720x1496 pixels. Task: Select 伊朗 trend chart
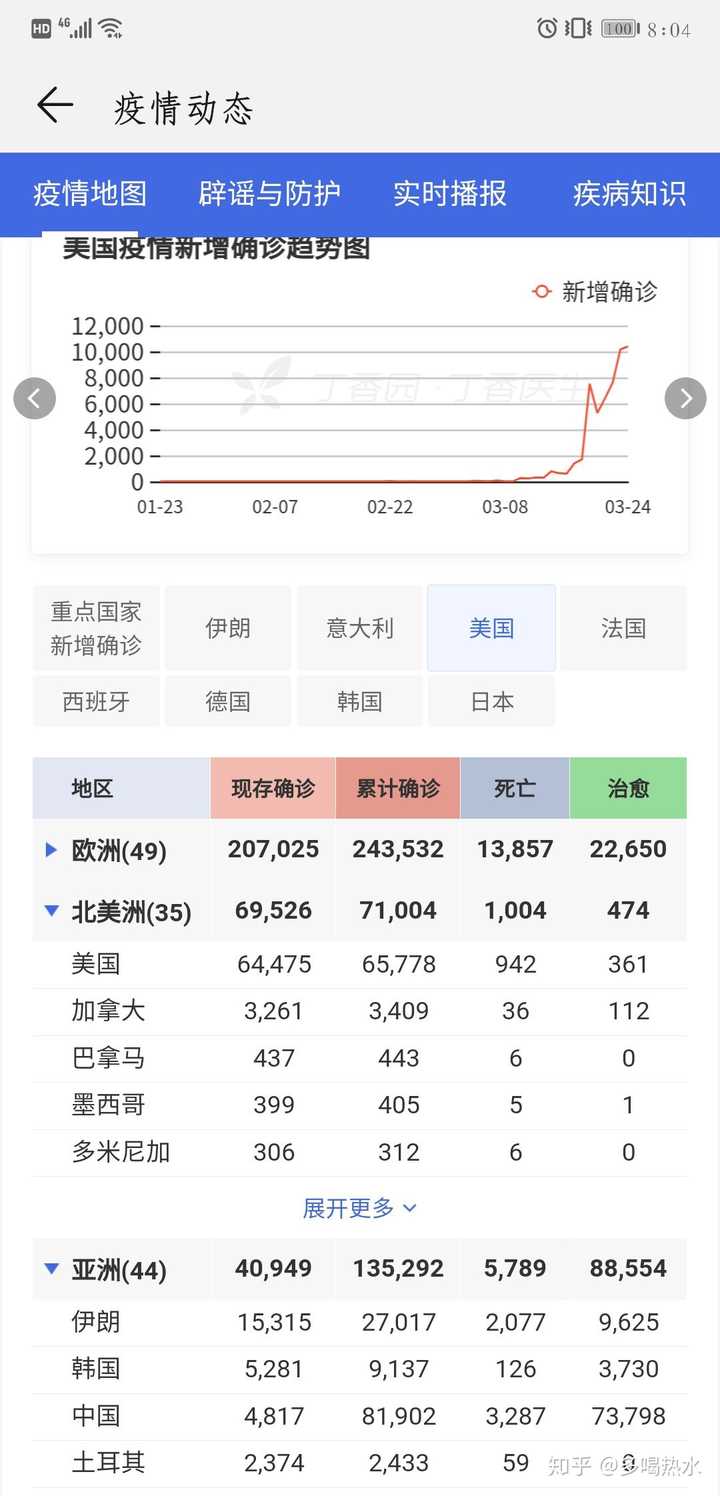click(228, 628)
